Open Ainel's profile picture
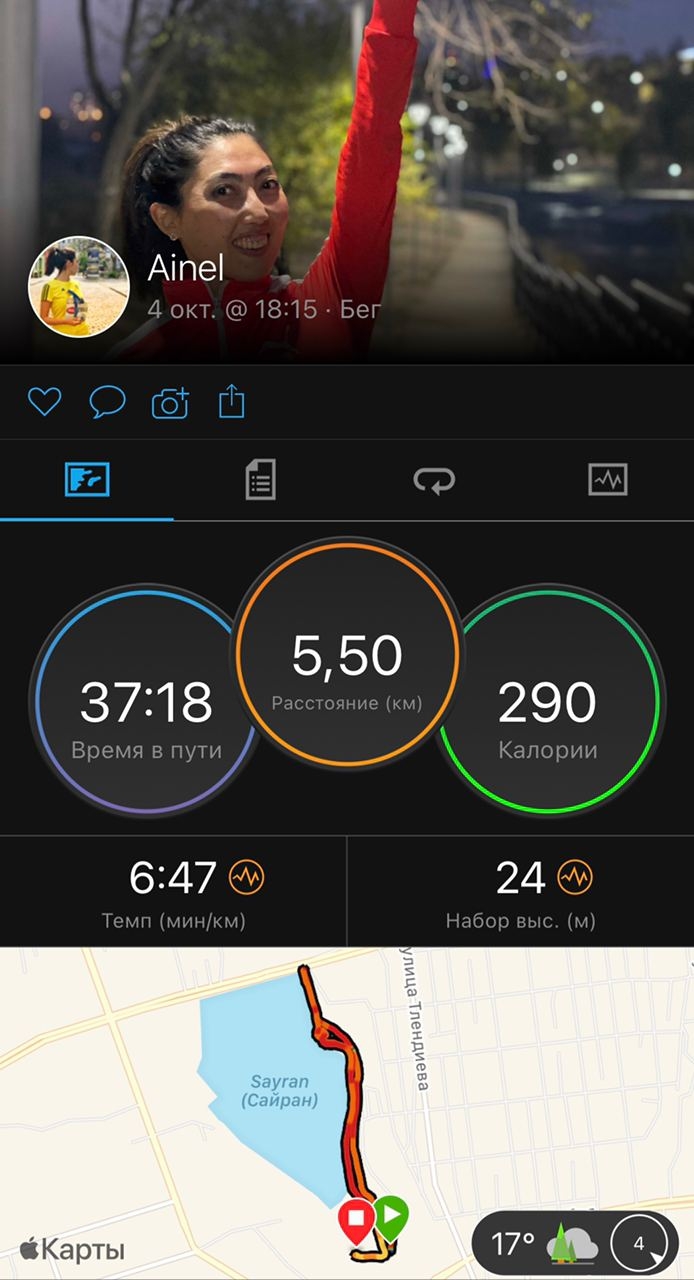This screenshot has height=1280, width=694. point(79,287)
